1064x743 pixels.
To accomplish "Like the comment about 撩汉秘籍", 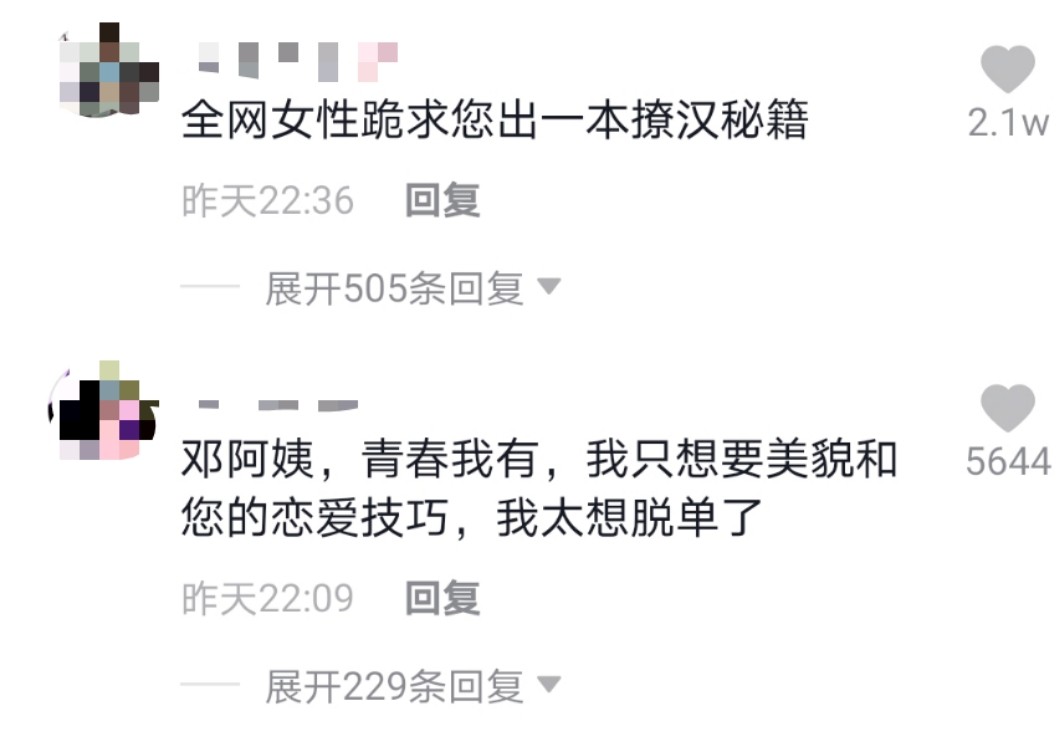I will coord(1007,69).
